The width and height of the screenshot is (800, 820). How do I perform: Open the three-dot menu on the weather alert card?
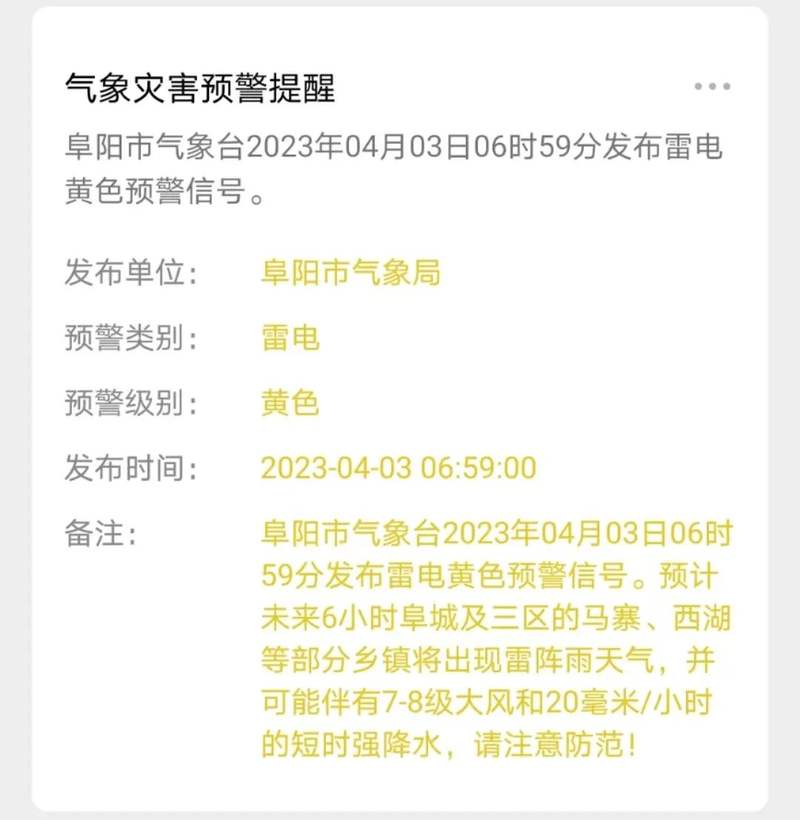tap(712, 87)
